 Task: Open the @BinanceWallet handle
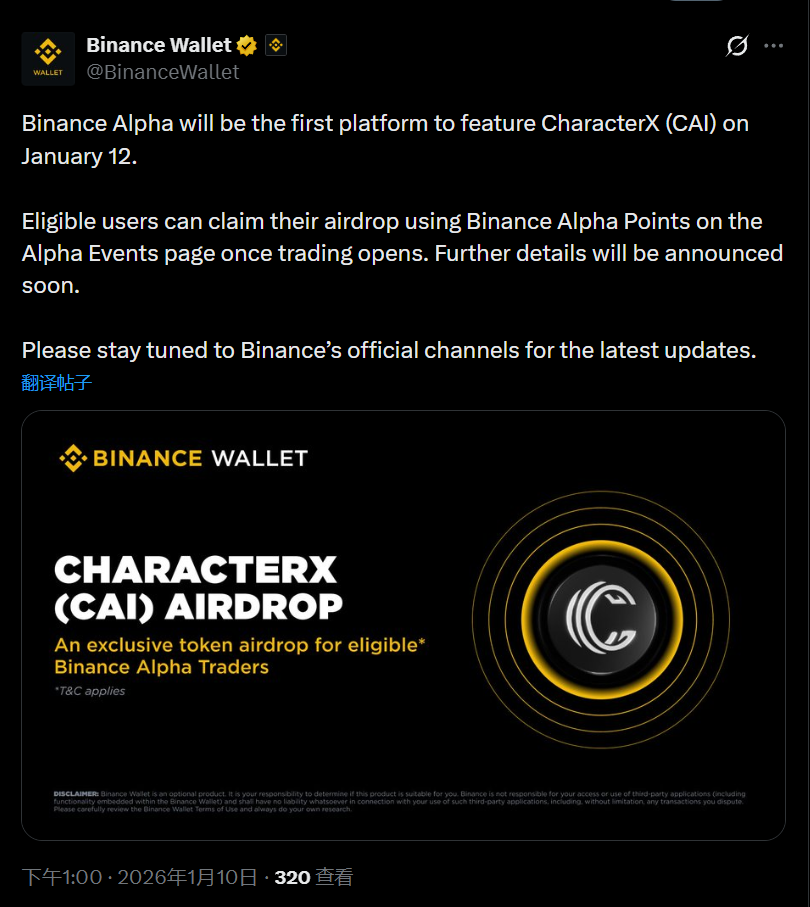163,72
